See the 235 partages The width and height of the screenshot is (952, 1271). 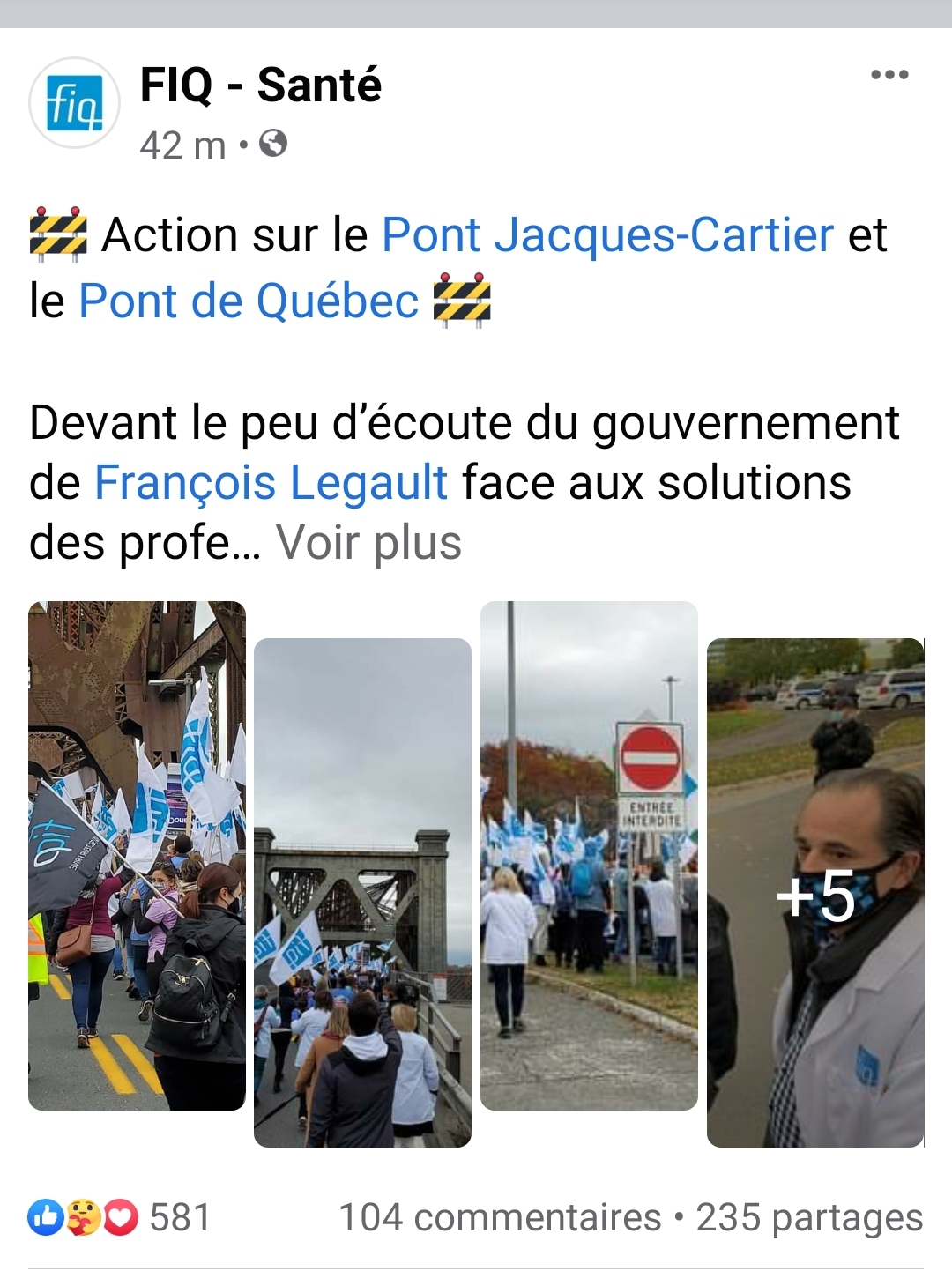click(809, 1218)
